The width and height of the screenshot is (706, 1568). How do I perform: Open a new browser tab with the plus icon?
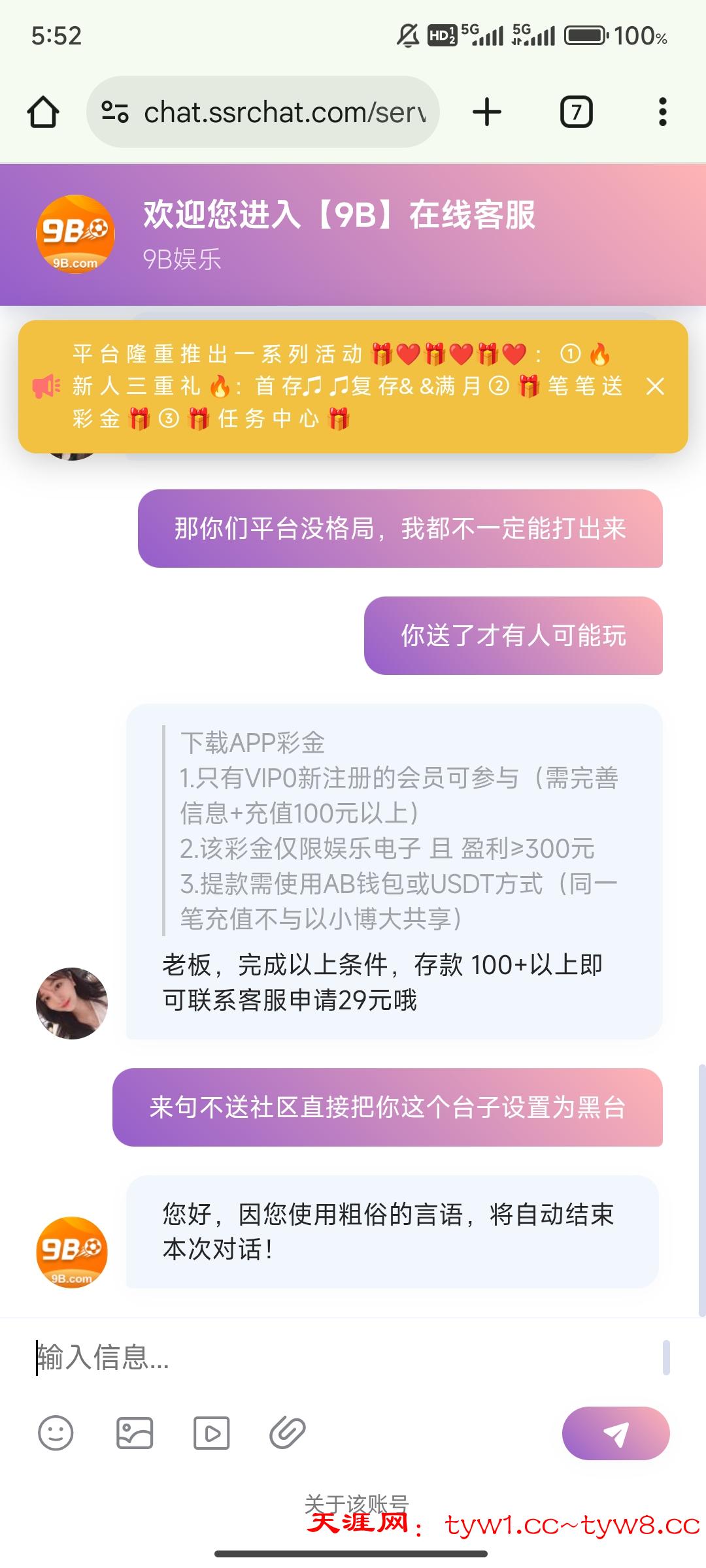click(485, 110)
